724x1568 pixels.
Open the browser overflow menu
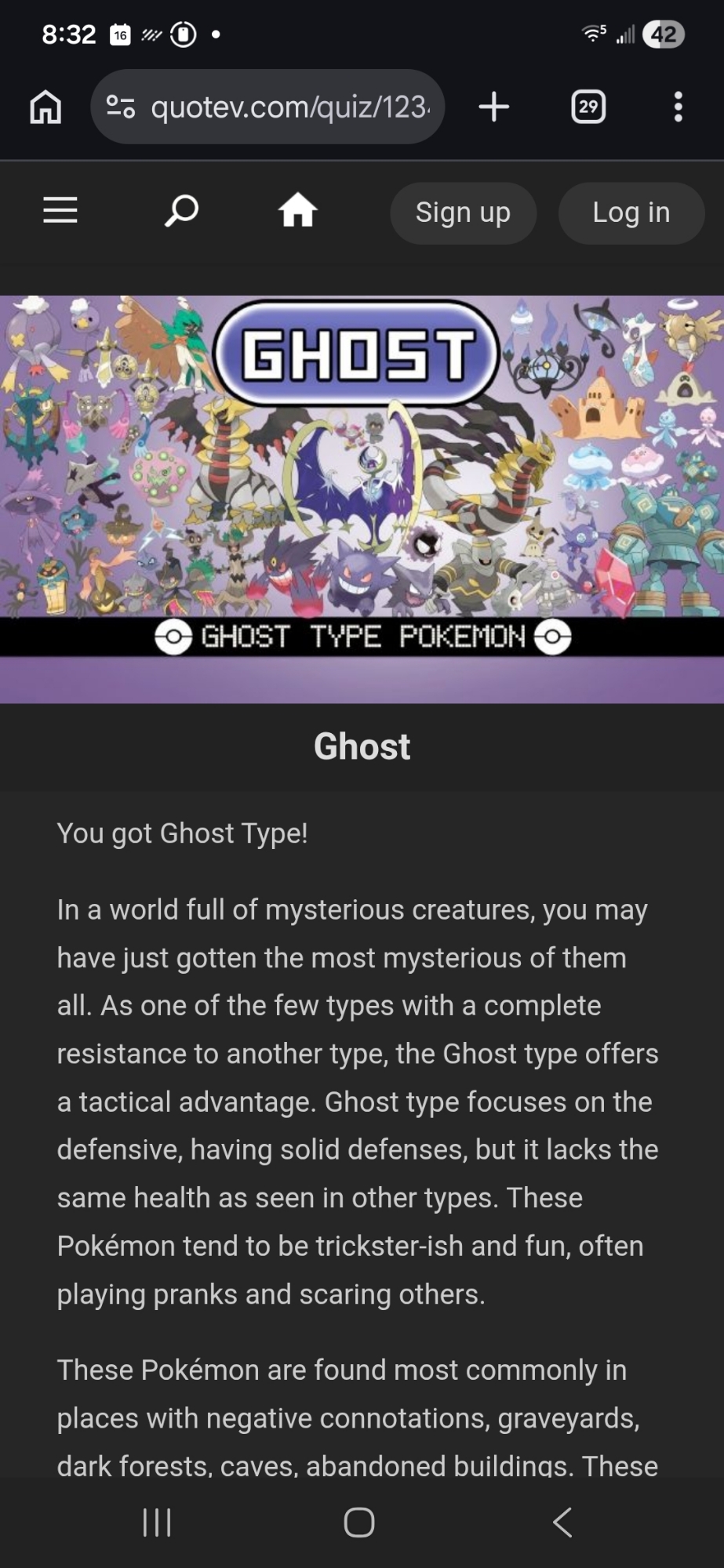pyautogui.click(x=679, y=107)
